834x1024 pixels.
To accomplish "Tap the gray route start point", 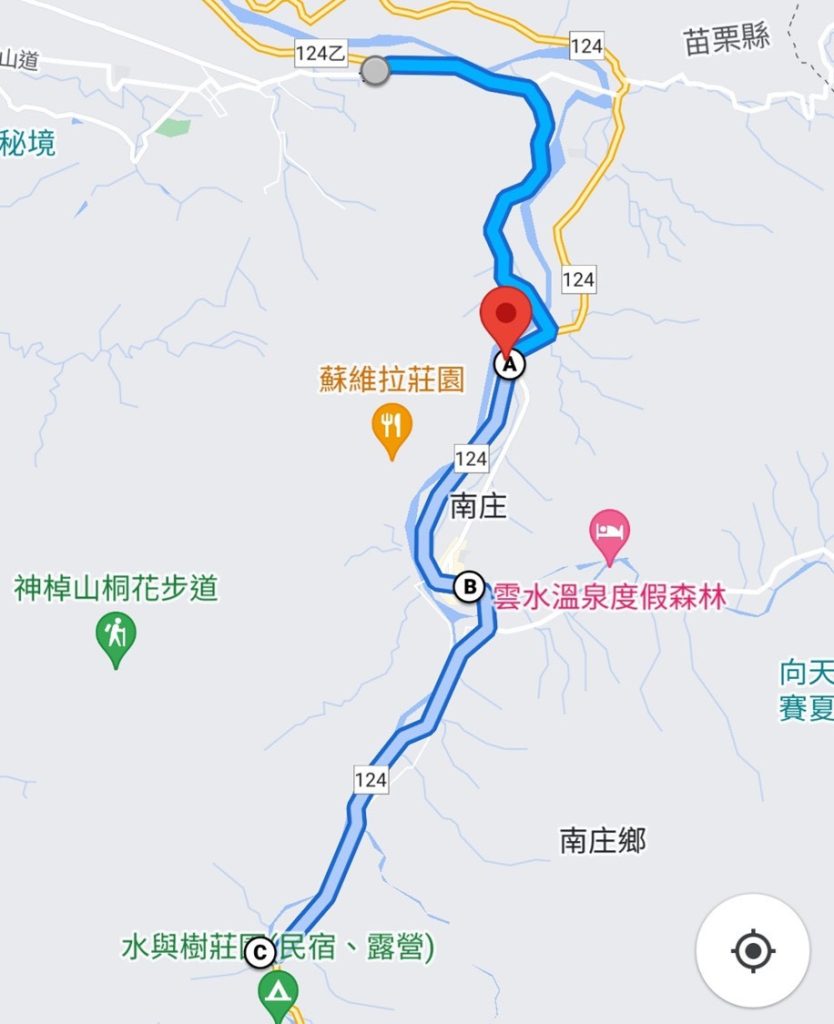I will 375,70.
